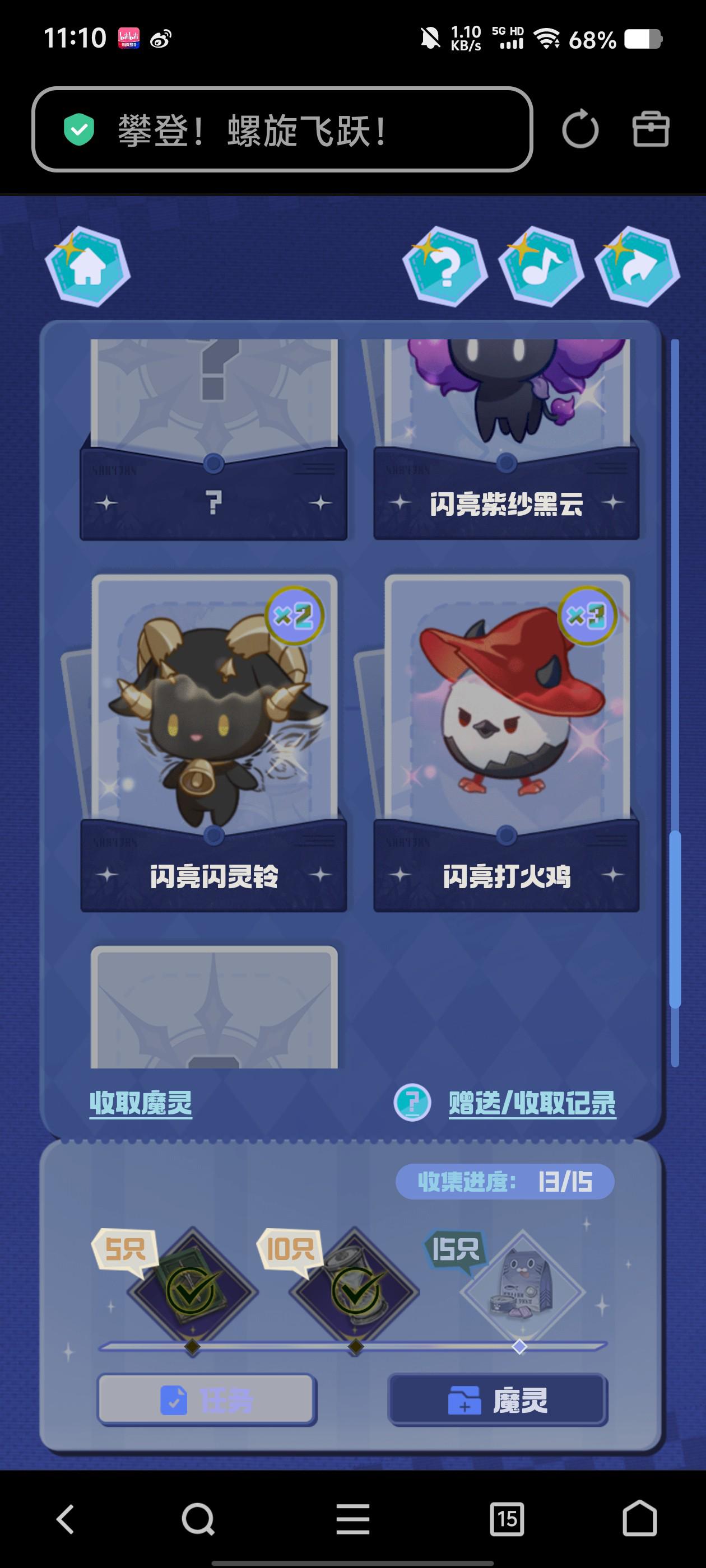
Task: Open the 闪亮紫纱黑云 card
Action: 506,438
